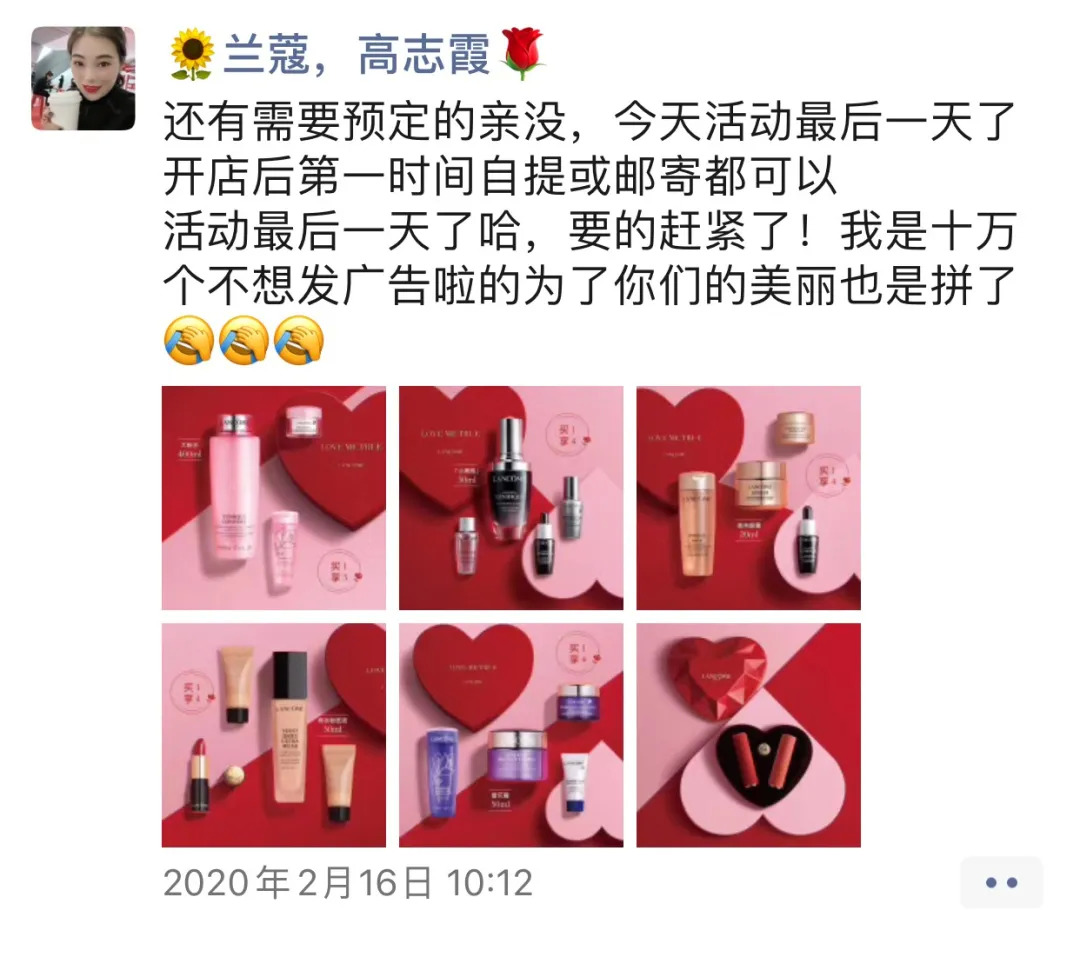This screenshot has width=1080, height=957.
Task: Open the purple cream set photo
Action: click(511, 735)
